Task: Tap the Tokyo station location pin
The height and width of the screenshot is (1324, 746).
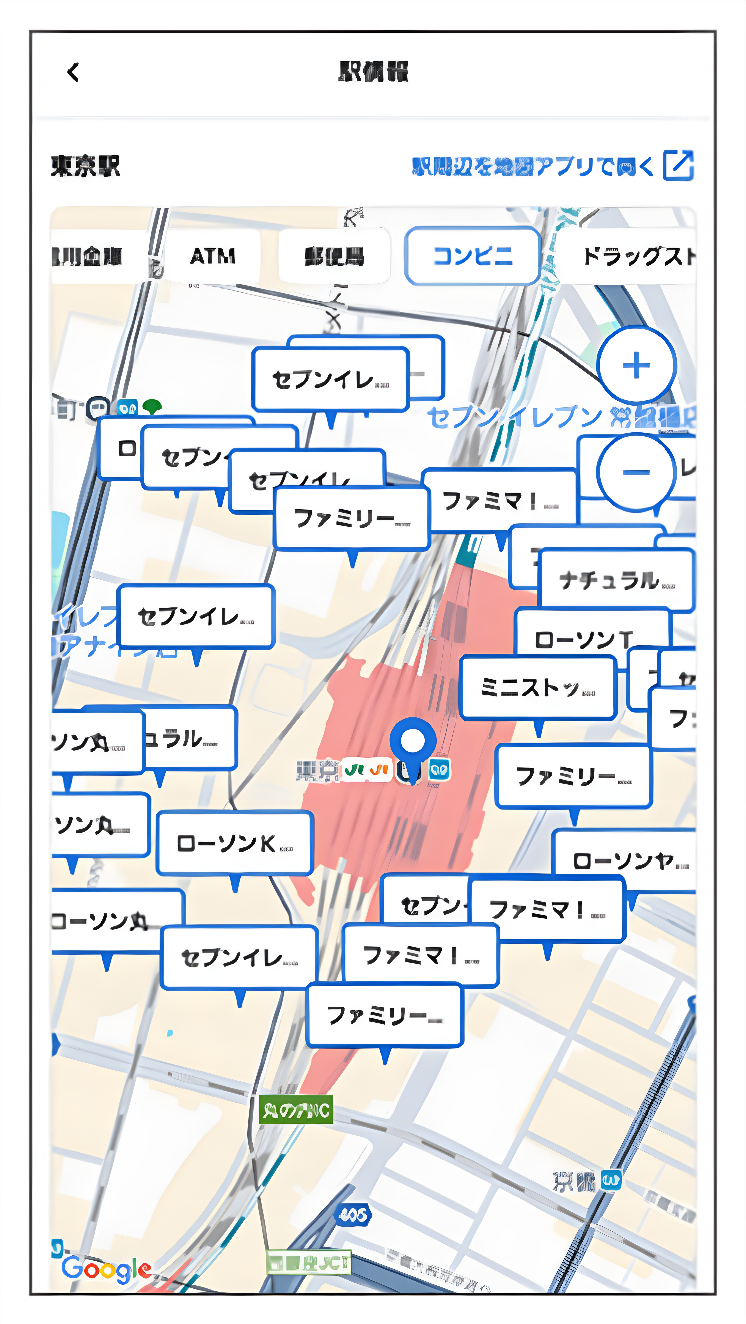Action: click(x=414, y=747)
